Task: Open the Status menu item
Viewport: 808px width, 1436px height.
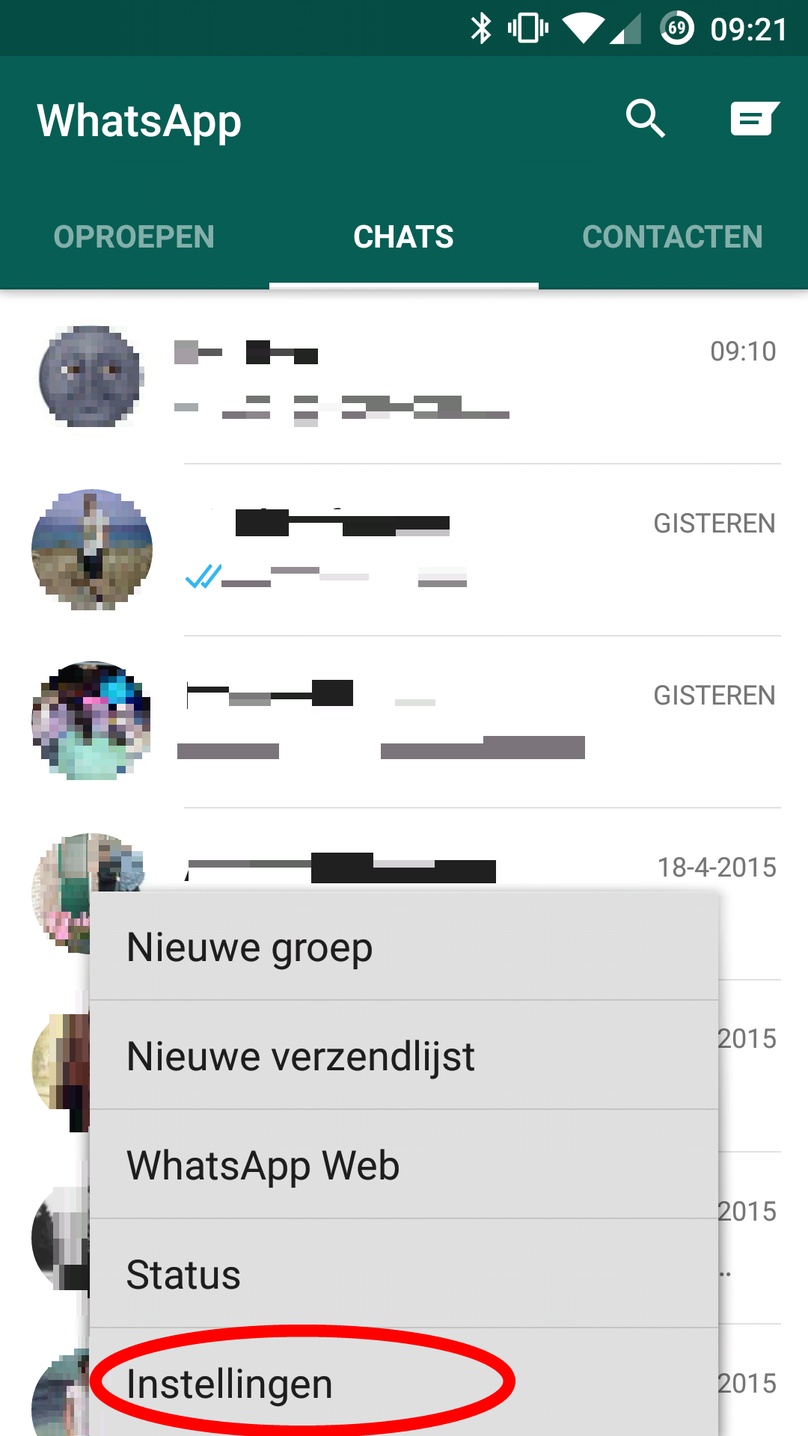Action: tap(403, 1274)
